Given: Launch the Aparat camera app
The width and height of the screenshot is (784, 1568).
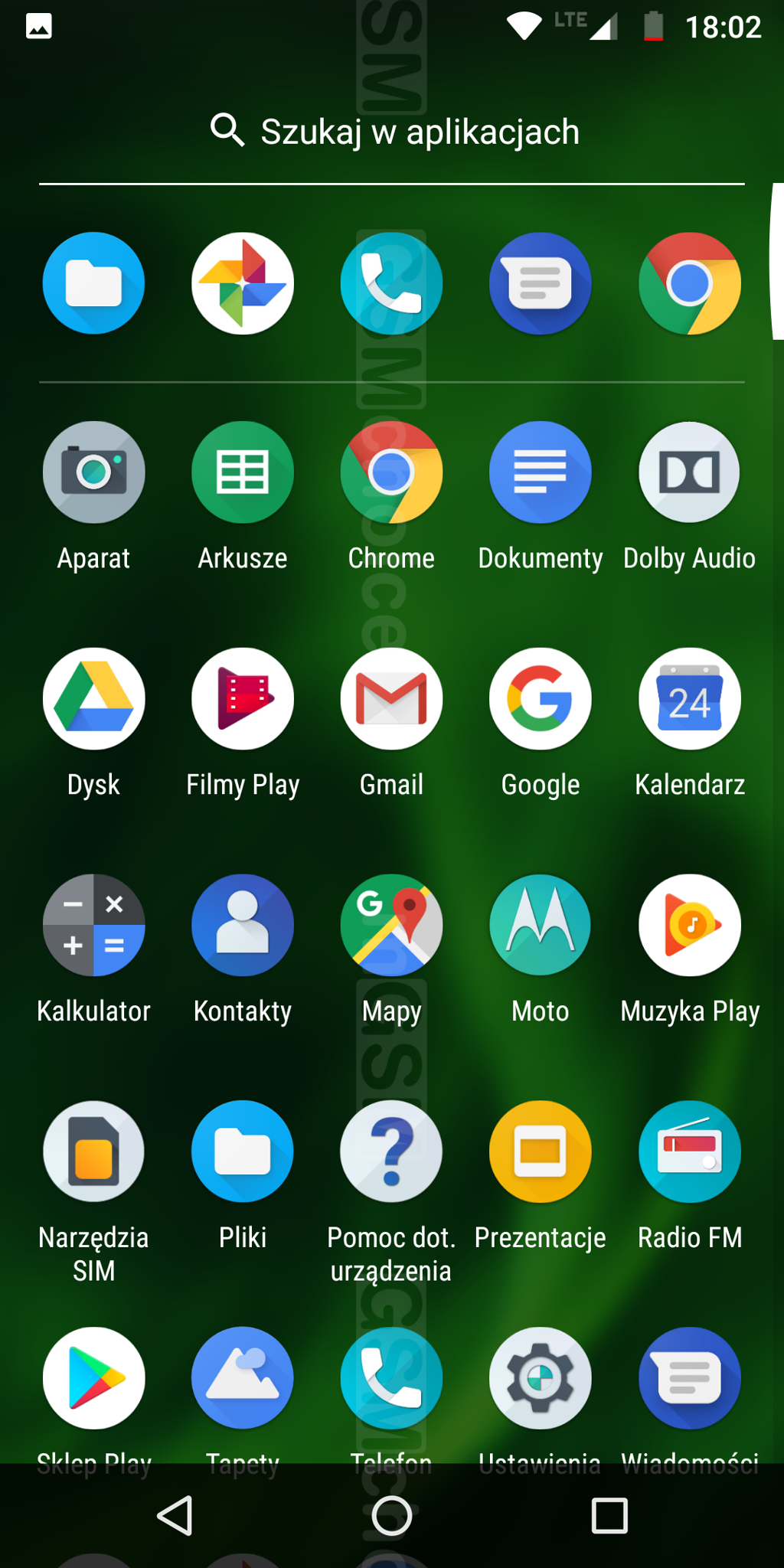Looking at the screenshot, I should pyautogui.click(x=93, y=472).
